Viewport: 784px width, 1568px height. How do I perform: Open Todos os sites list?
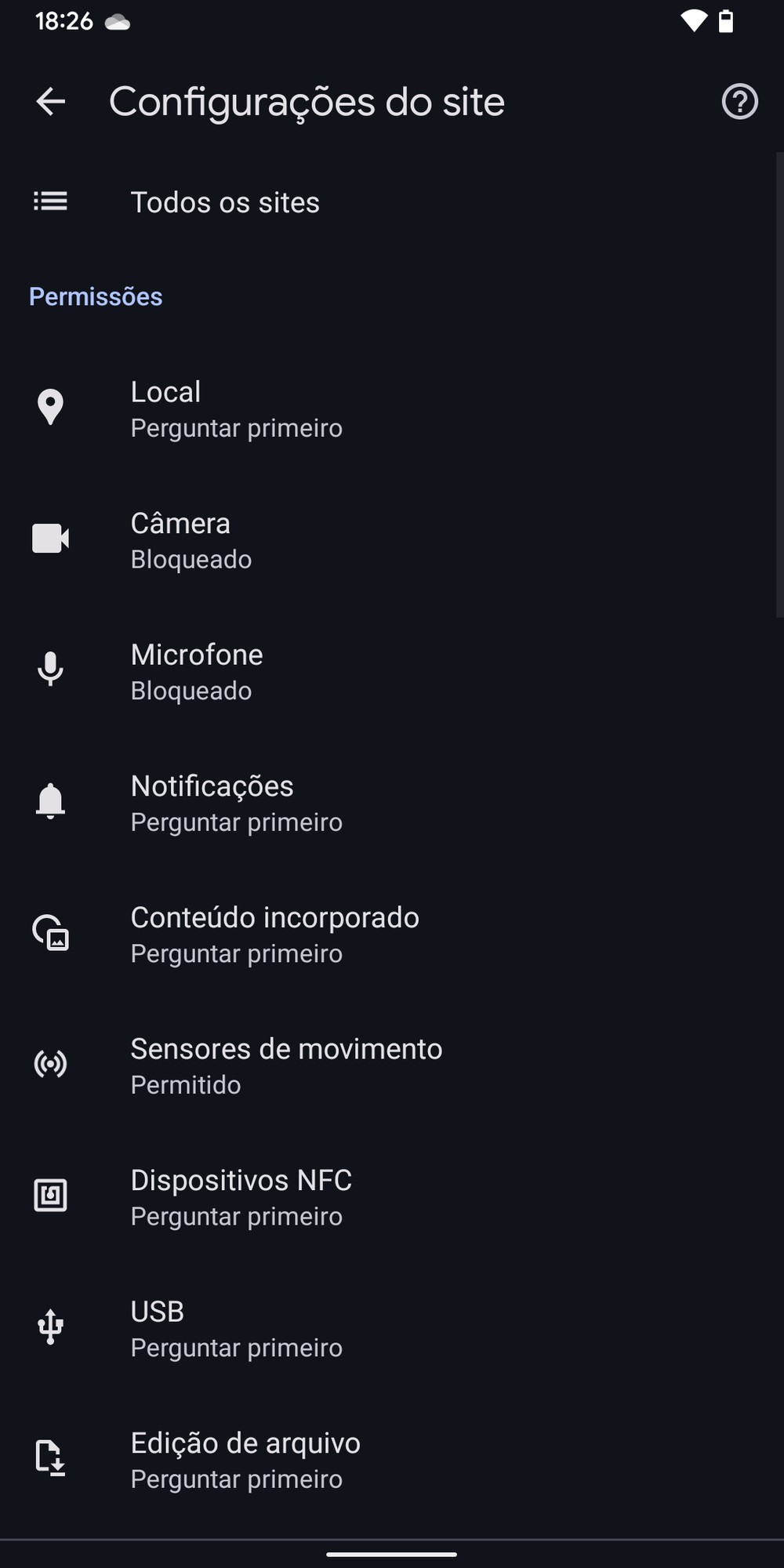point(225,202)
